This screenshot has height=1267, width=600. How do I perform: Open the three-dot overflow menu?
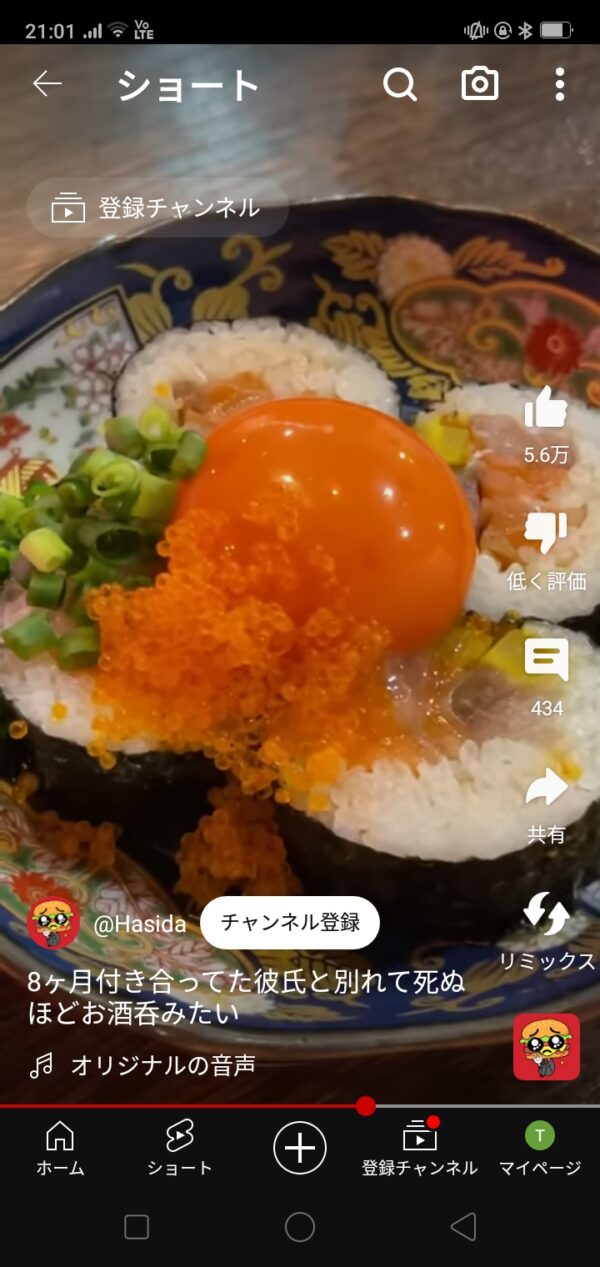[x=559, y=84]
